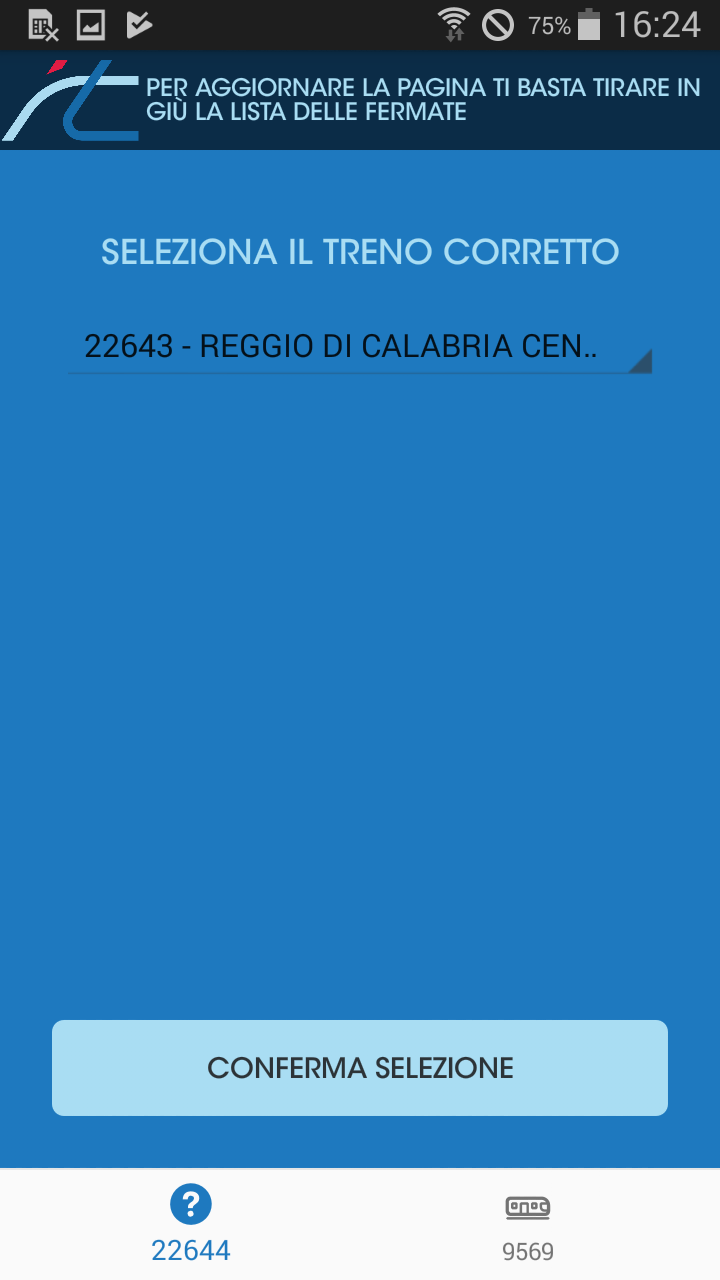Switch to the 22644 tab
Image resolution: width=720 pixels, height=1280 pixels.
pos(191,1225)
